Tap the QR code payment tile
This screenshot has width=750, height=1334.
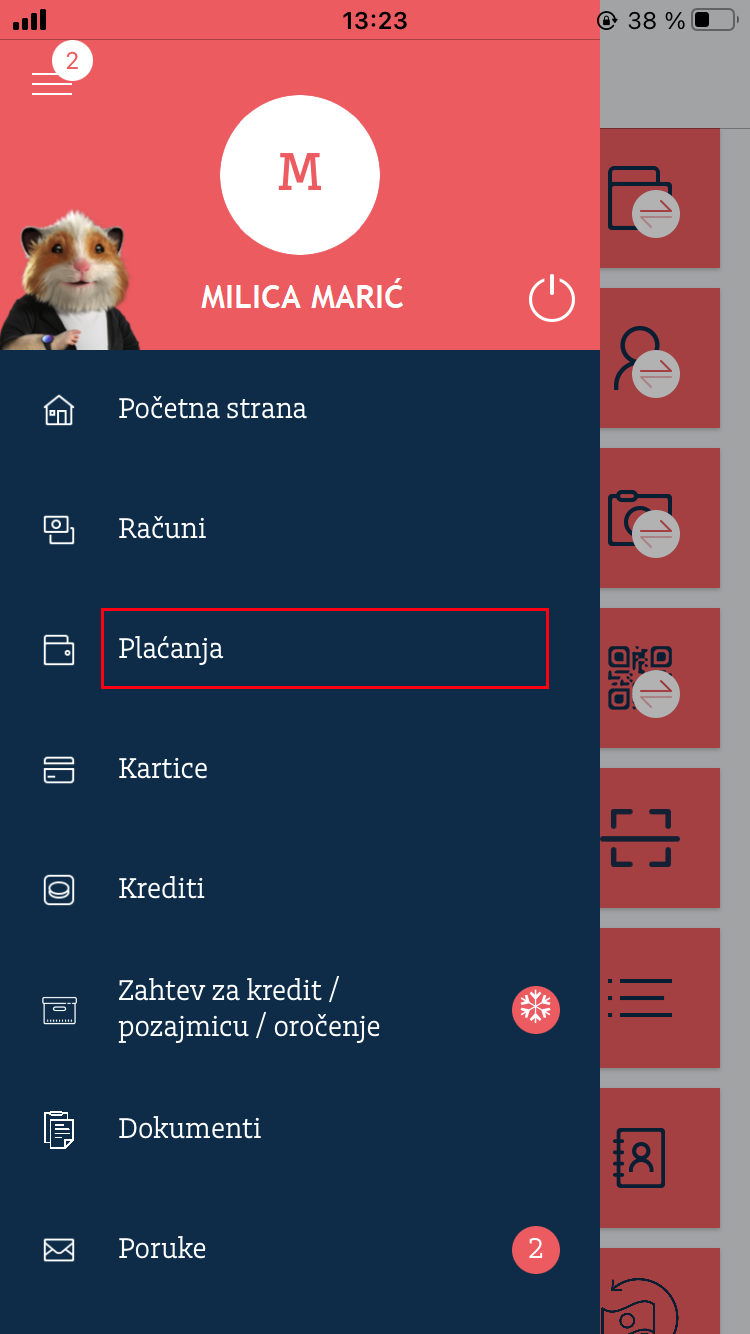660,678
